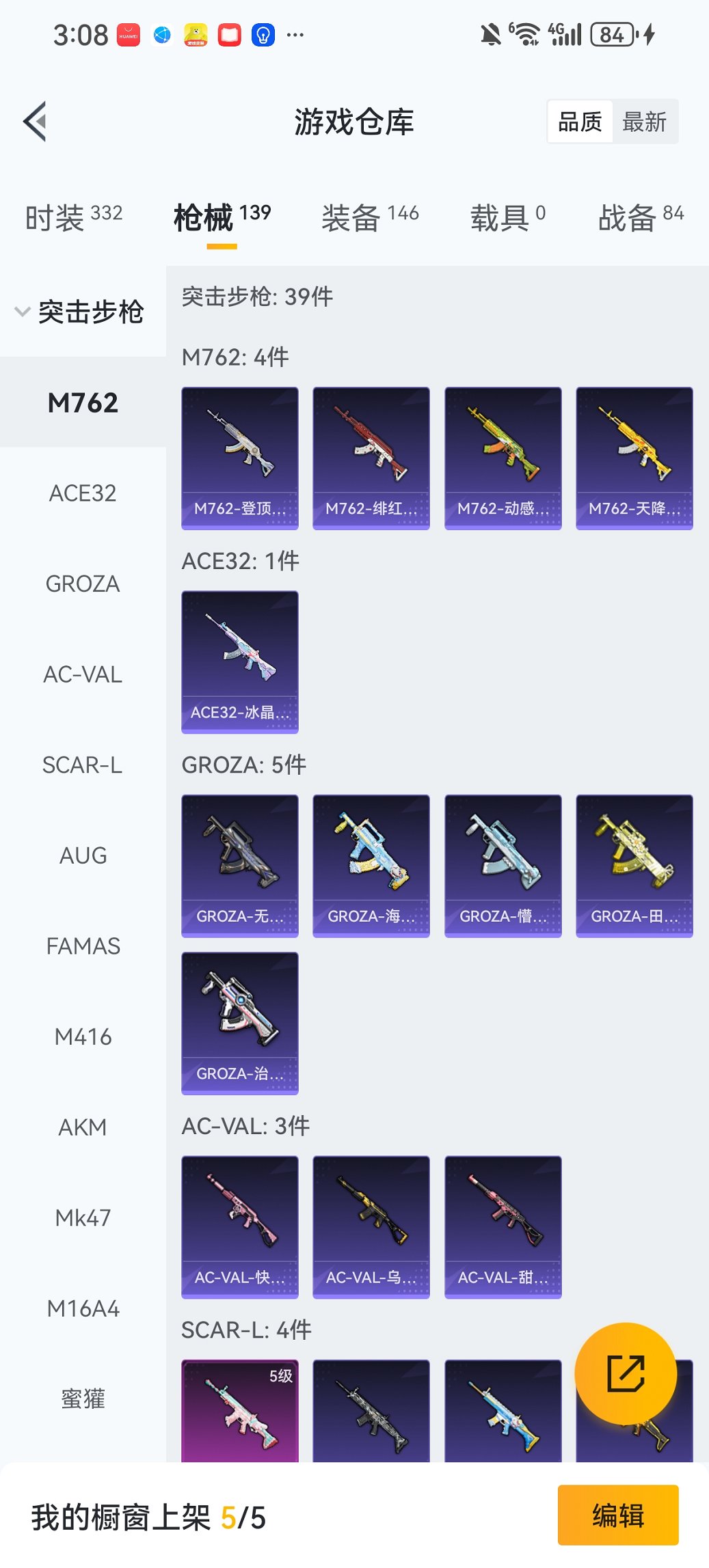Switch sorting to 最新
Image resolution: width=709 pixels, height=1568 pixels.
(644, 122)
